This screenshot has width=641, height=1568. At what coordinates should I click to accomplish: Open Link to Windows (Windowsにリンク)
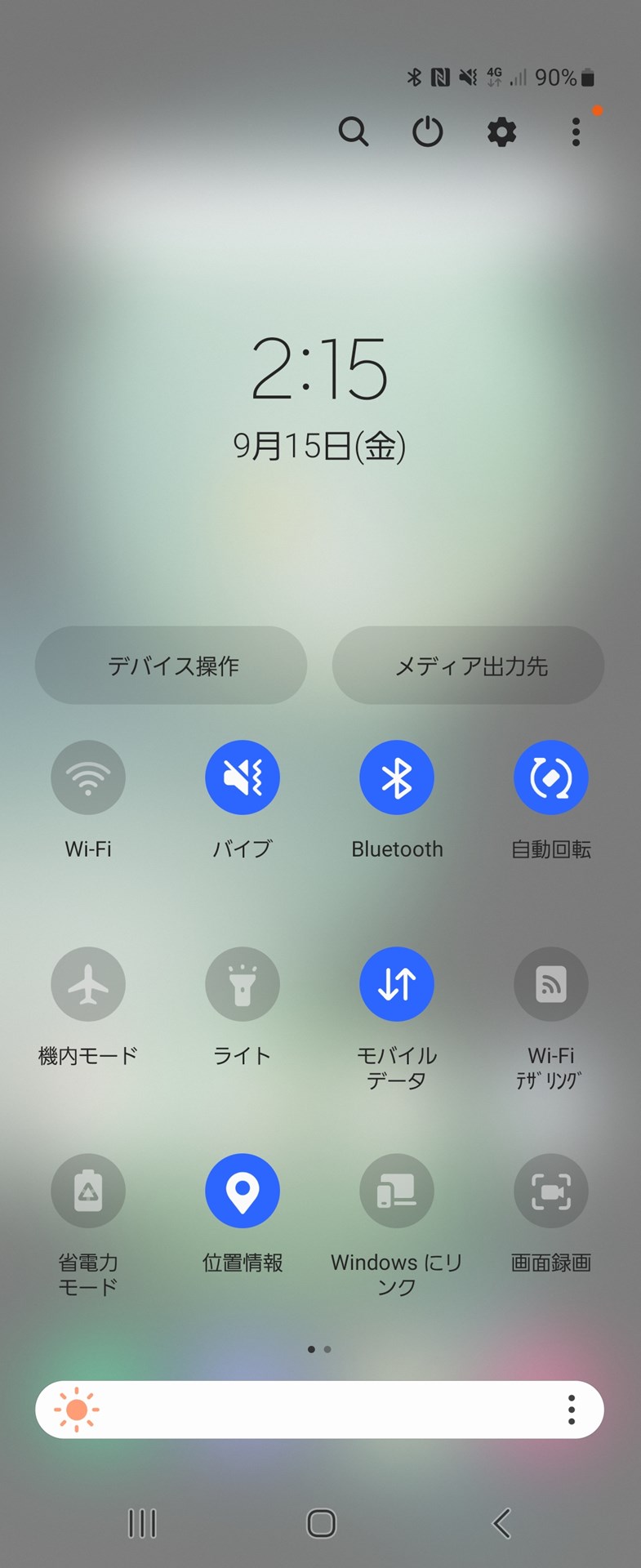point(397,1191)
